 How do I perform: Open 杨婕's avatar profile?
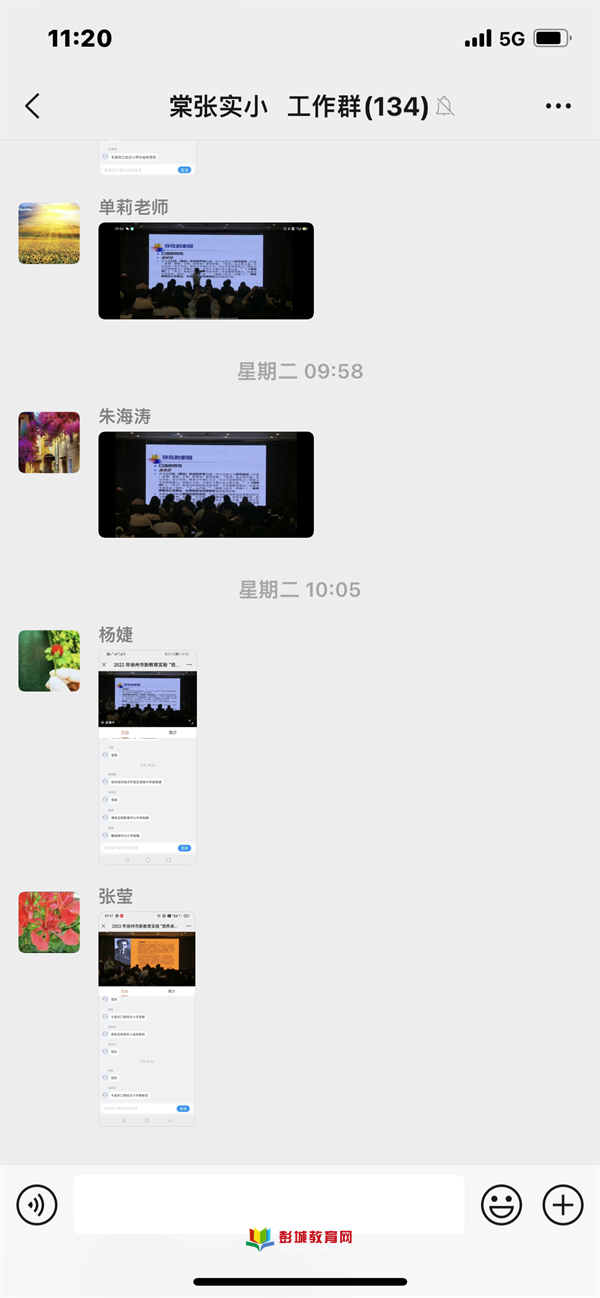49,661
